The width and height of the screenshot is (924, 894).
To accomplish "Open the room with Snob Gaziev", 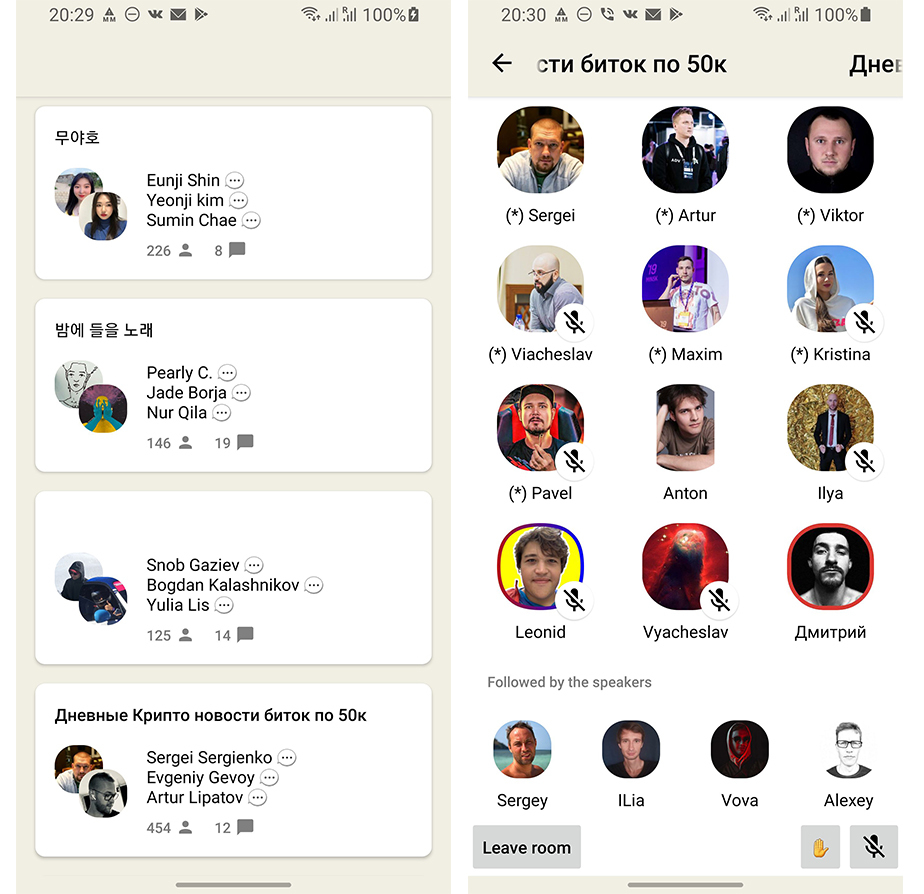I will coord(233,577).
